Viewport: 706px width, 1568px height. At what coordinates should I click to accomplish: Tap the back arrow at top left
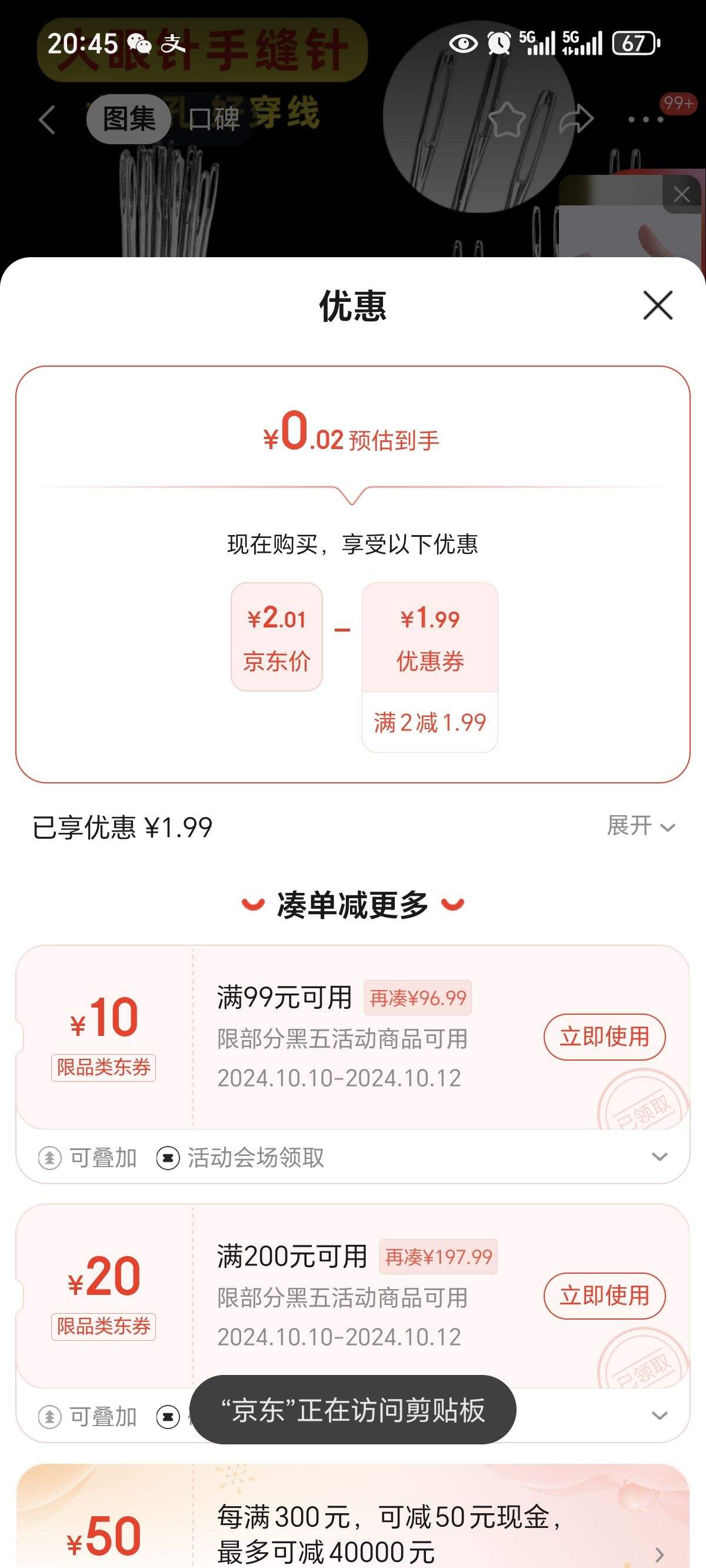tap(46, 119)
